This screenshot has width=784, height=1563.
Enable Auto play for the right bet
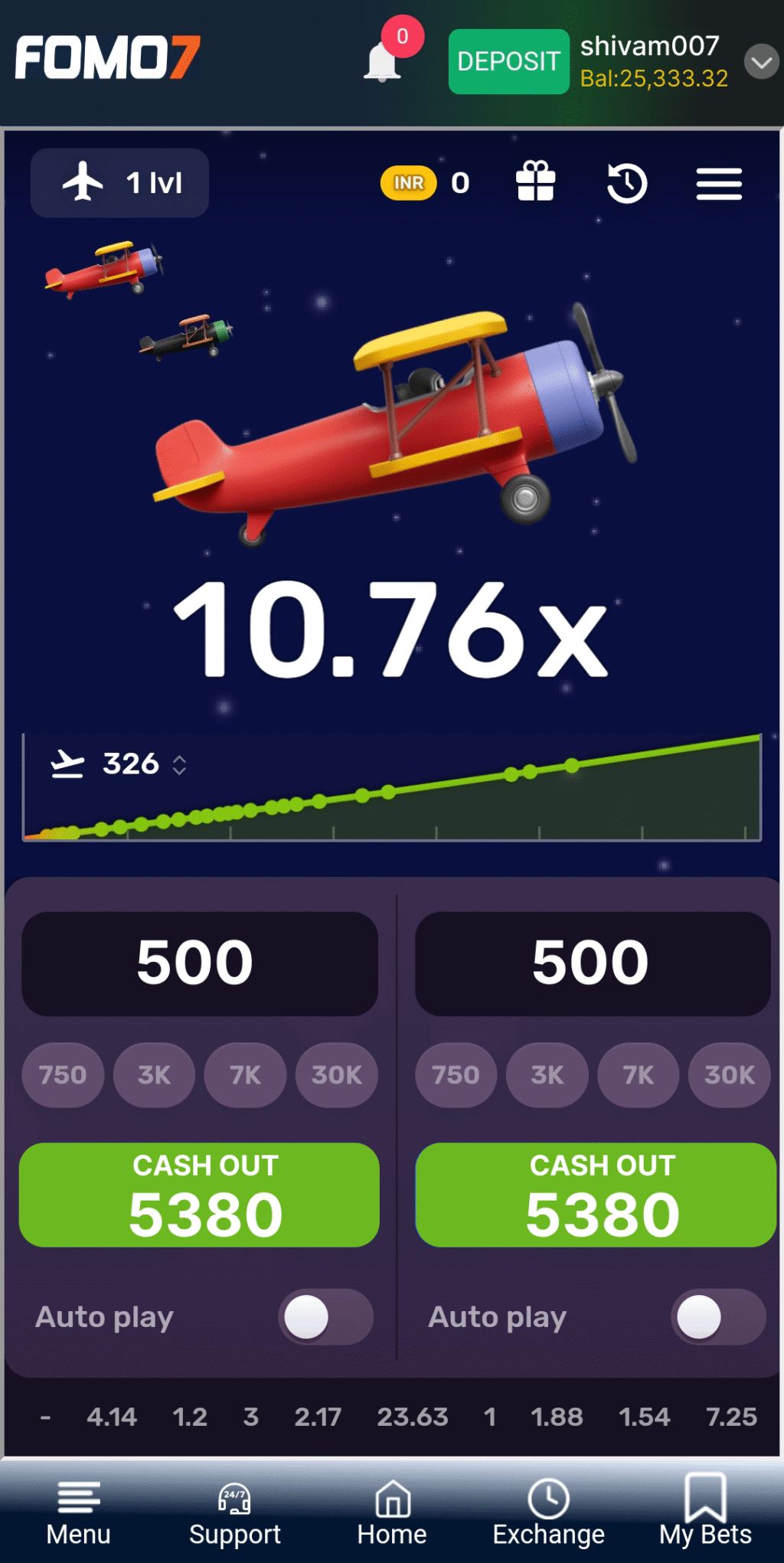pyautogui.click(x=717, y=1316)
